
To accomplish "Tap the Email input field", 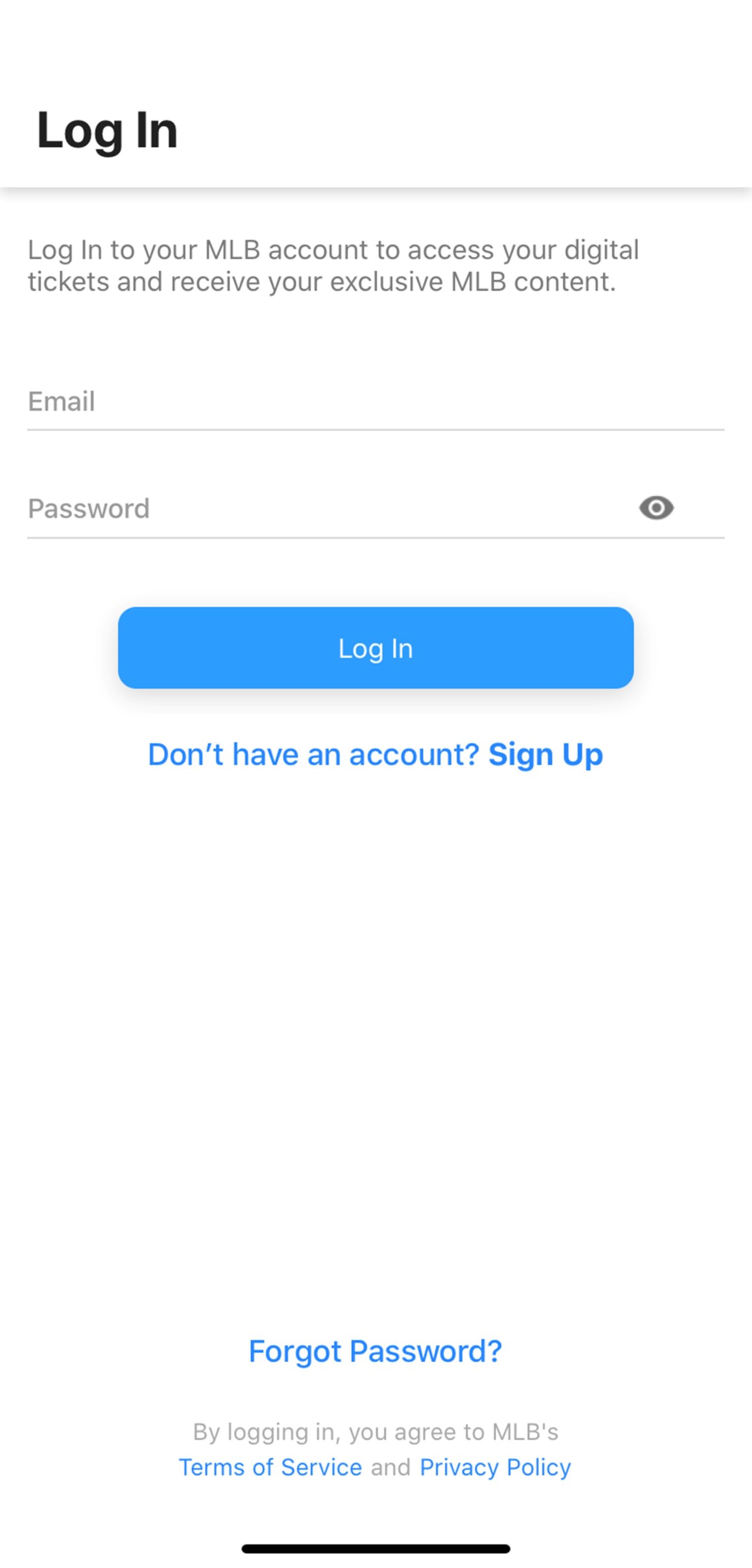I will [375, 402].
